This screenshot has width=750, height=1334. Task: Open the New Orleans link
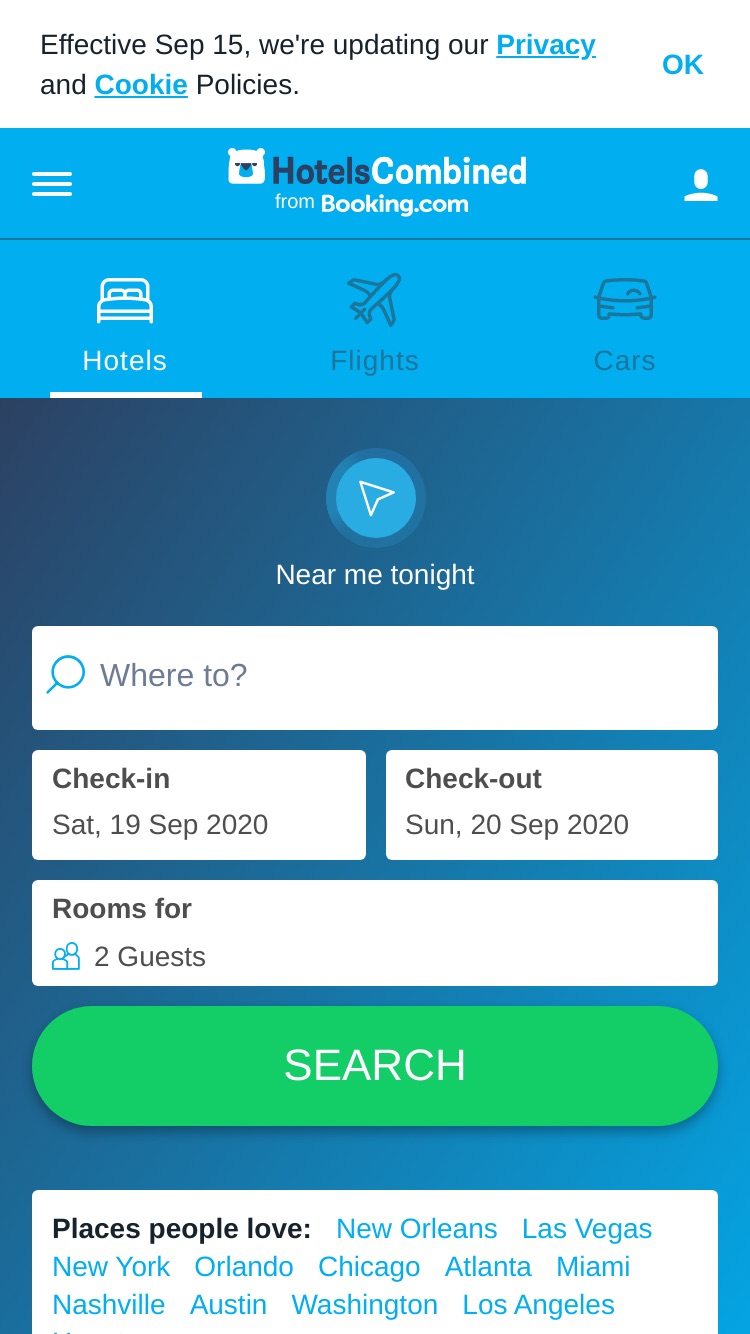pyautogui.click(x=417, y=1229)
